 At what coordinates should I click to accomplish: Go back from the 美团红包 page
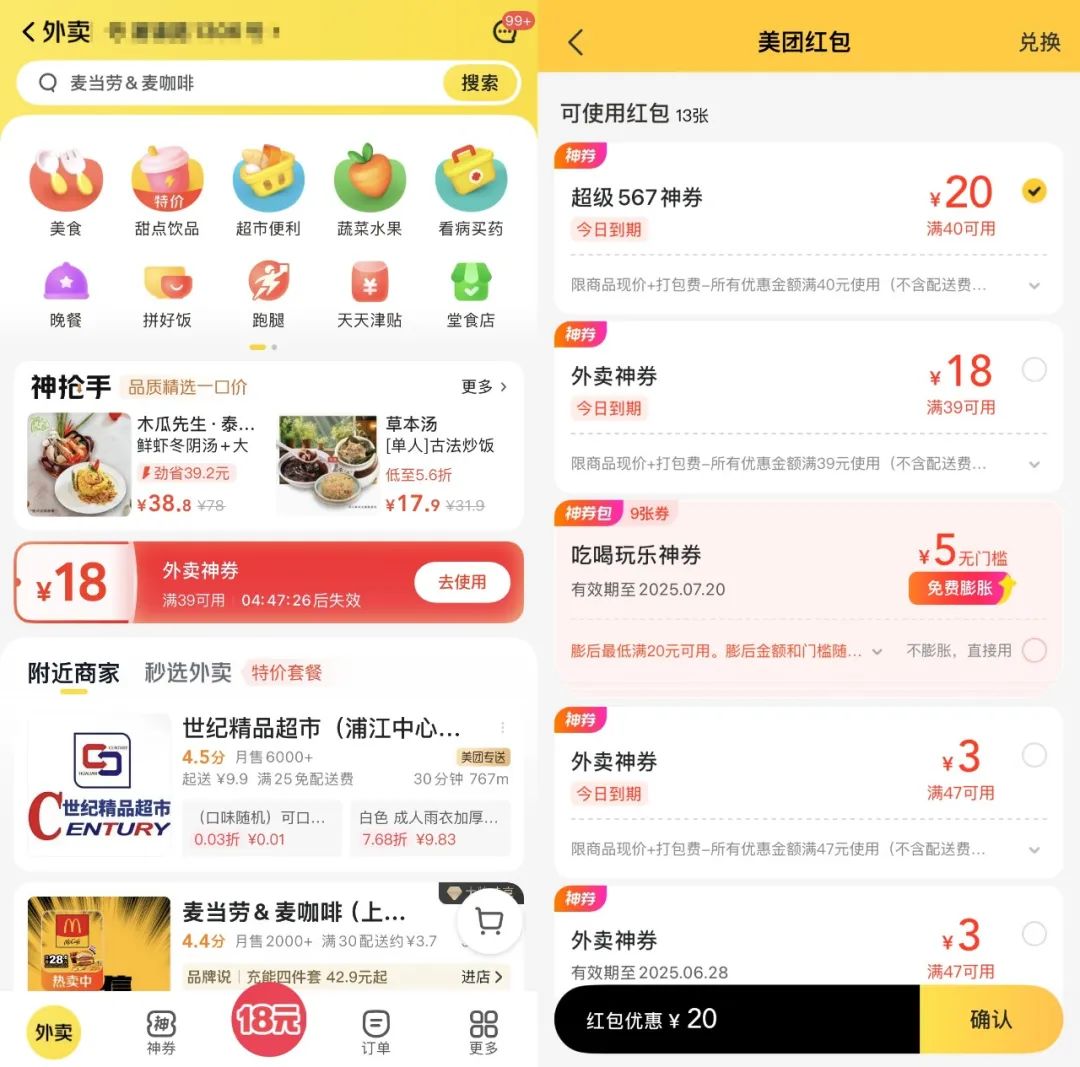[575, 42]
